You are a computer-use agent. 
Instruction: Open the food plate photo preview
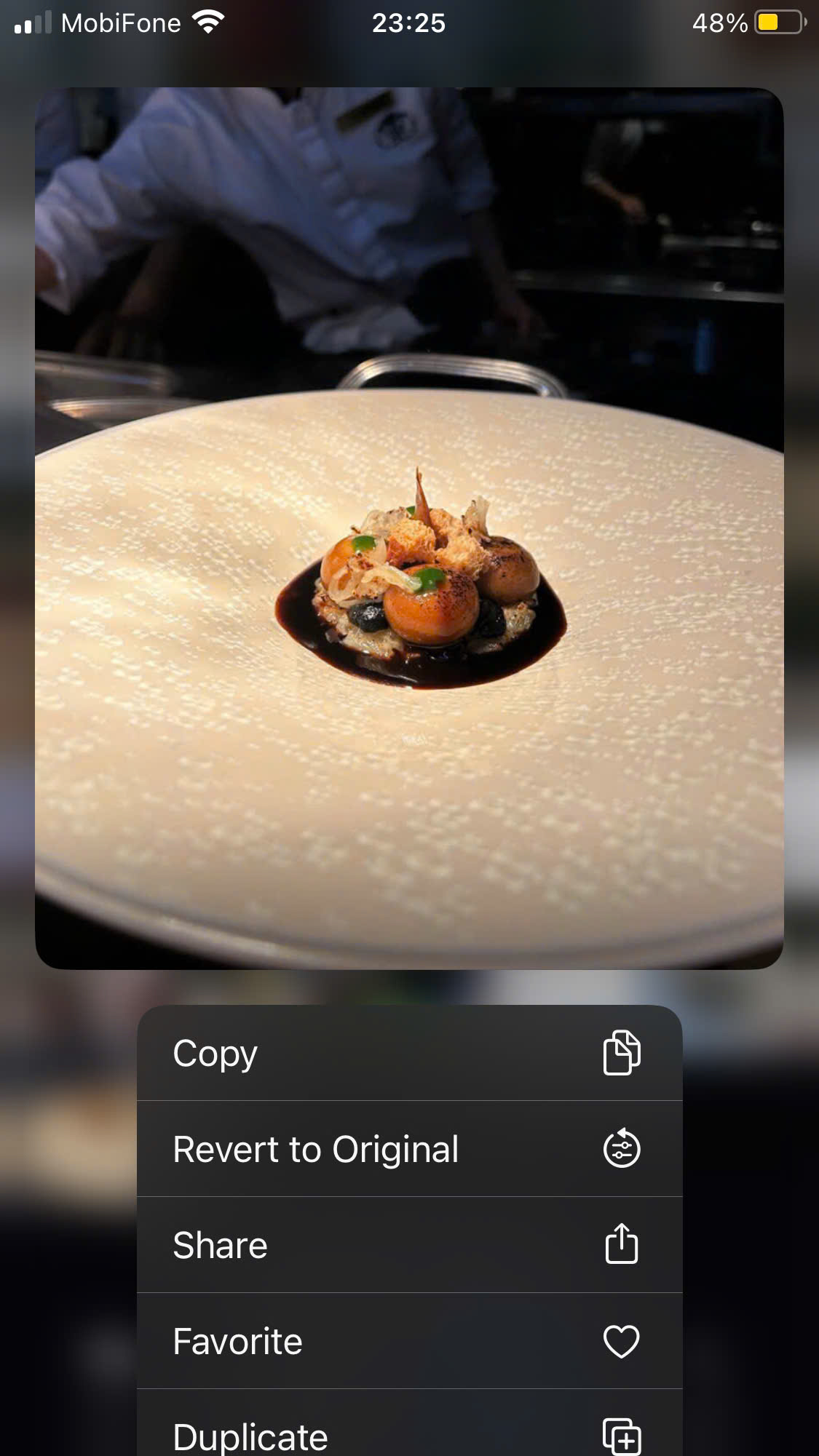(x=409, y=528)
